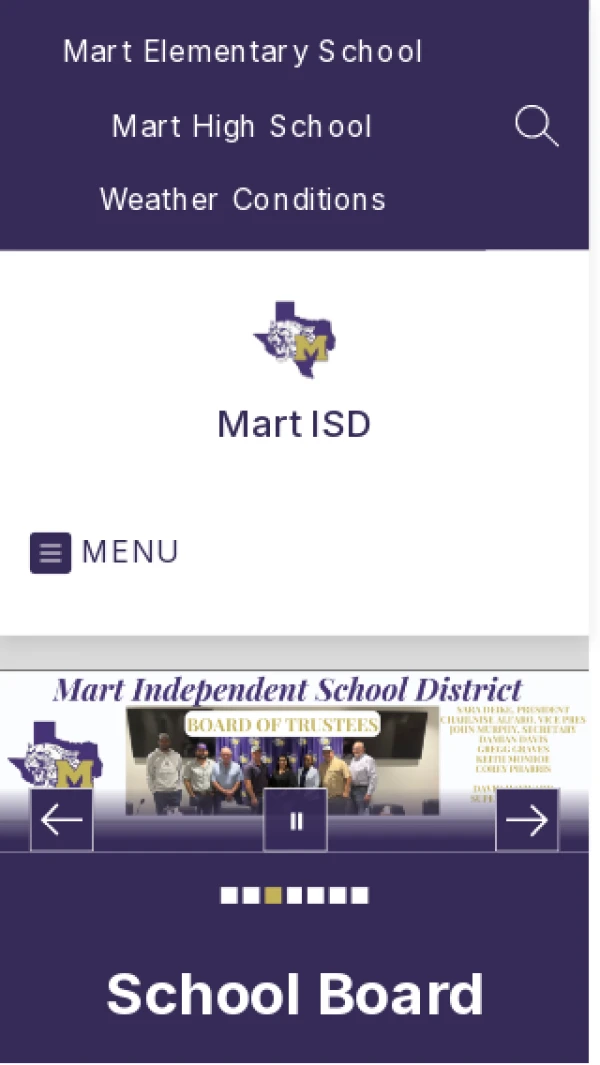The width and height of the screenshot is (600, 1065).
Task: Go to Mart Elementary School link
Action: click(243, 52)
